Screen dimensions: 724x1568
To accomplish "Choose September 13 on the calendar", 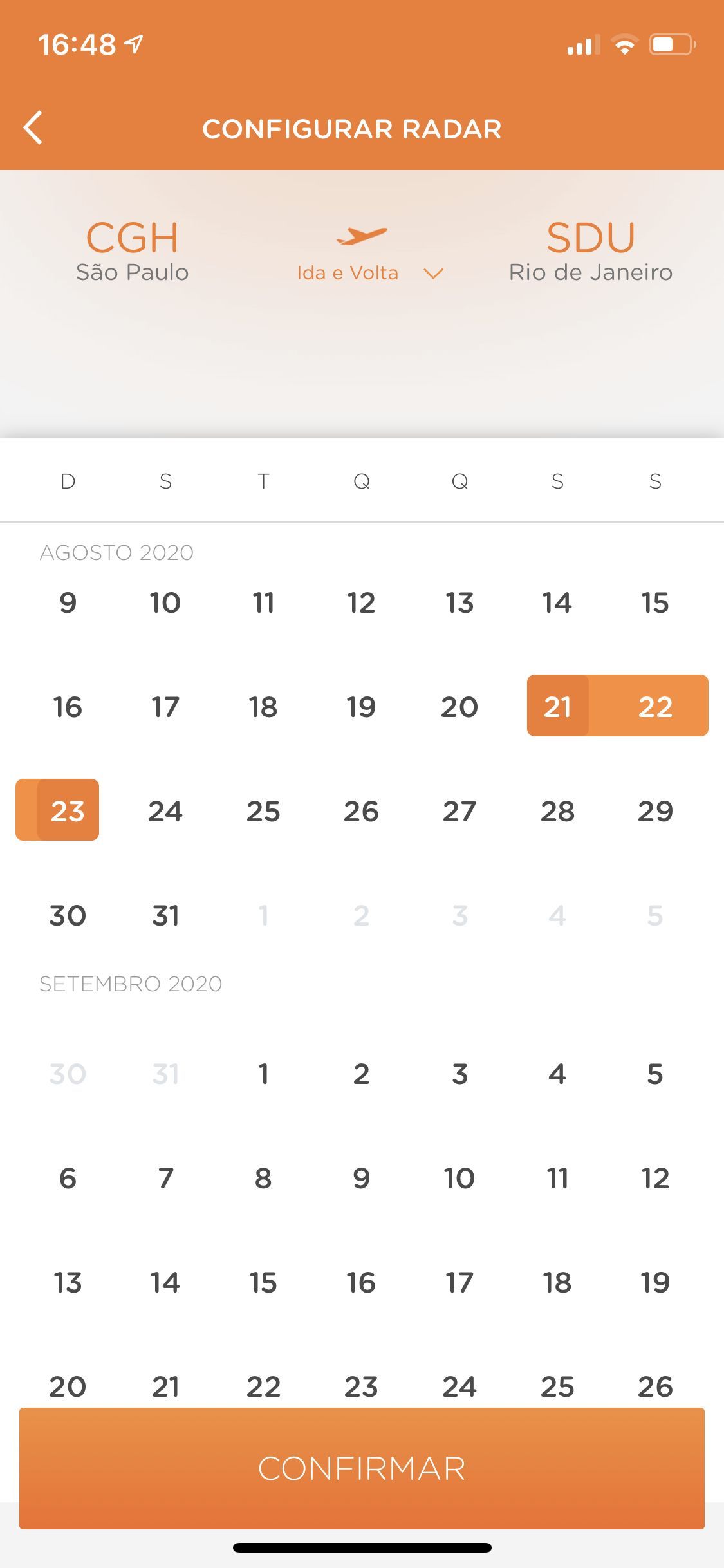I will point(68,1282).
